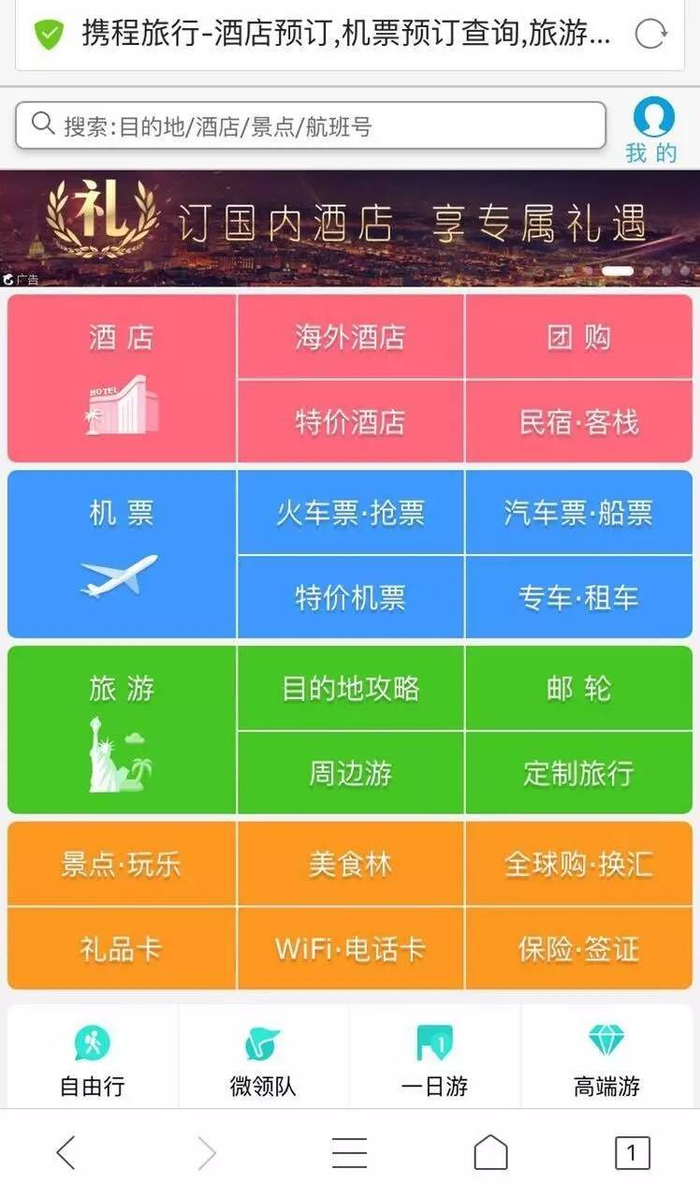Screen dimensions: 700x1198
Task: View 目的地攻略 guides
Action: (350, 689)
